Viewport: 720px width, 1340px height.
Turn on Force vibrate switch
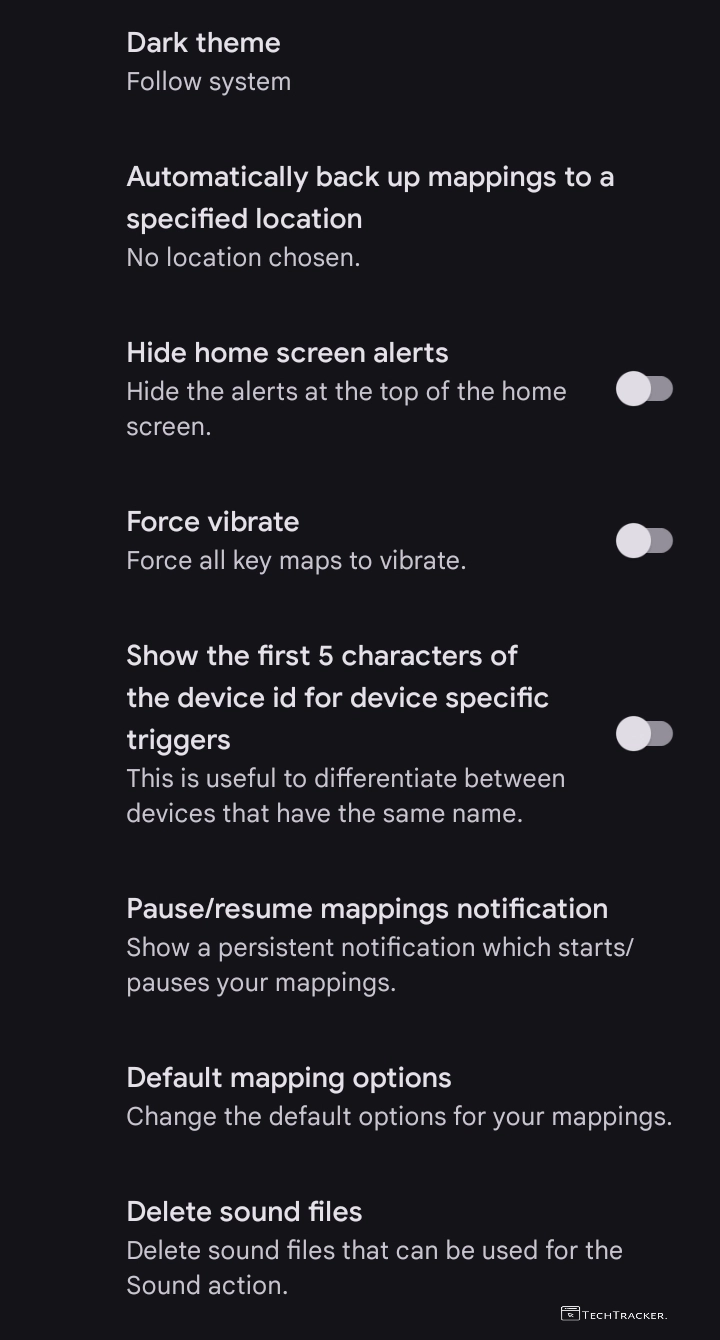tap(644, 541)
